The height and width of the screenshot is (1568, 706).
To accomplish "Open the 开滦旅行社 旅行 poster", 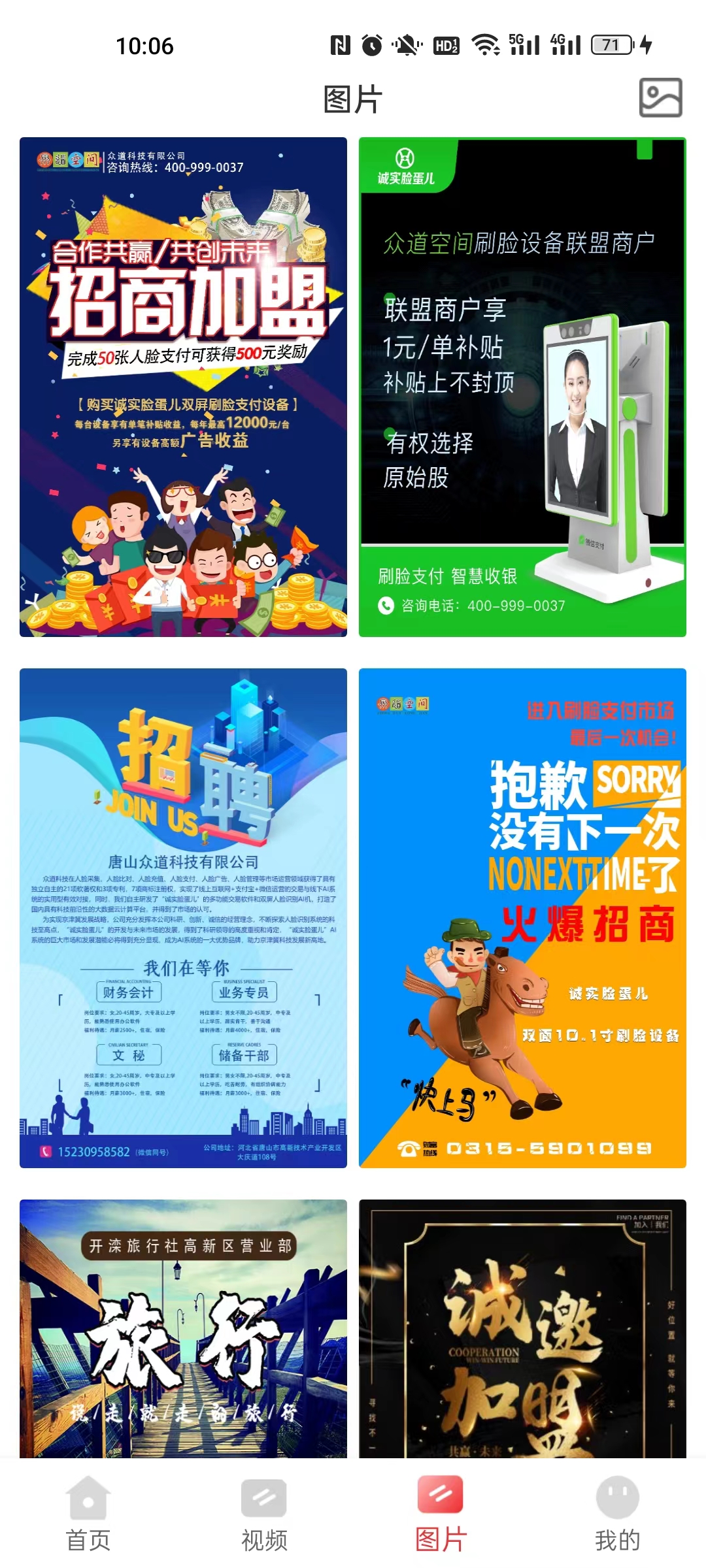I will tap(183, 1330).
